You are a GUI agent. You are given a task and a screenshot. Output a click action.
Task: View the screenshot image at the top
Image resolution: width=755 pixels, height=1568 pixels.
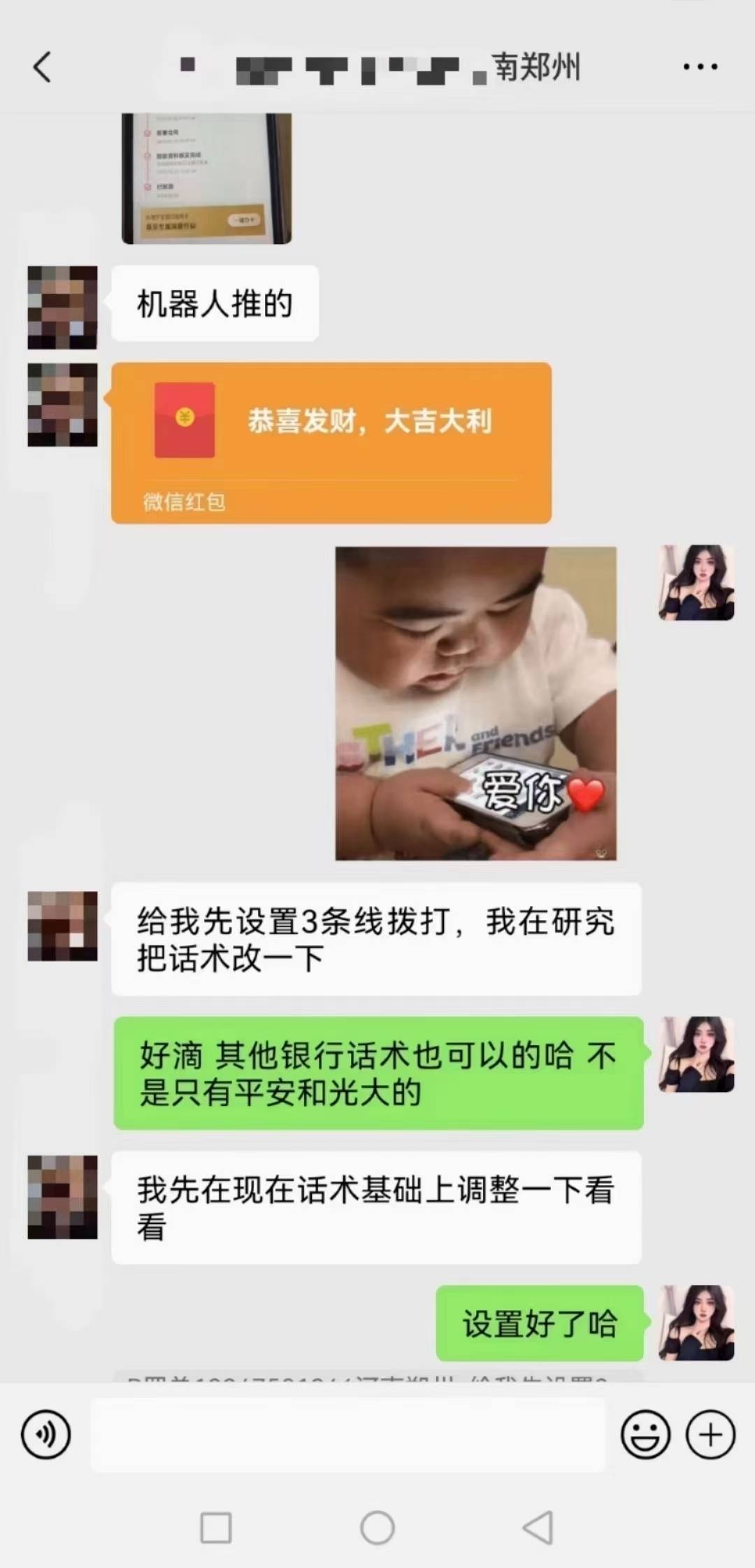[207, 179]
